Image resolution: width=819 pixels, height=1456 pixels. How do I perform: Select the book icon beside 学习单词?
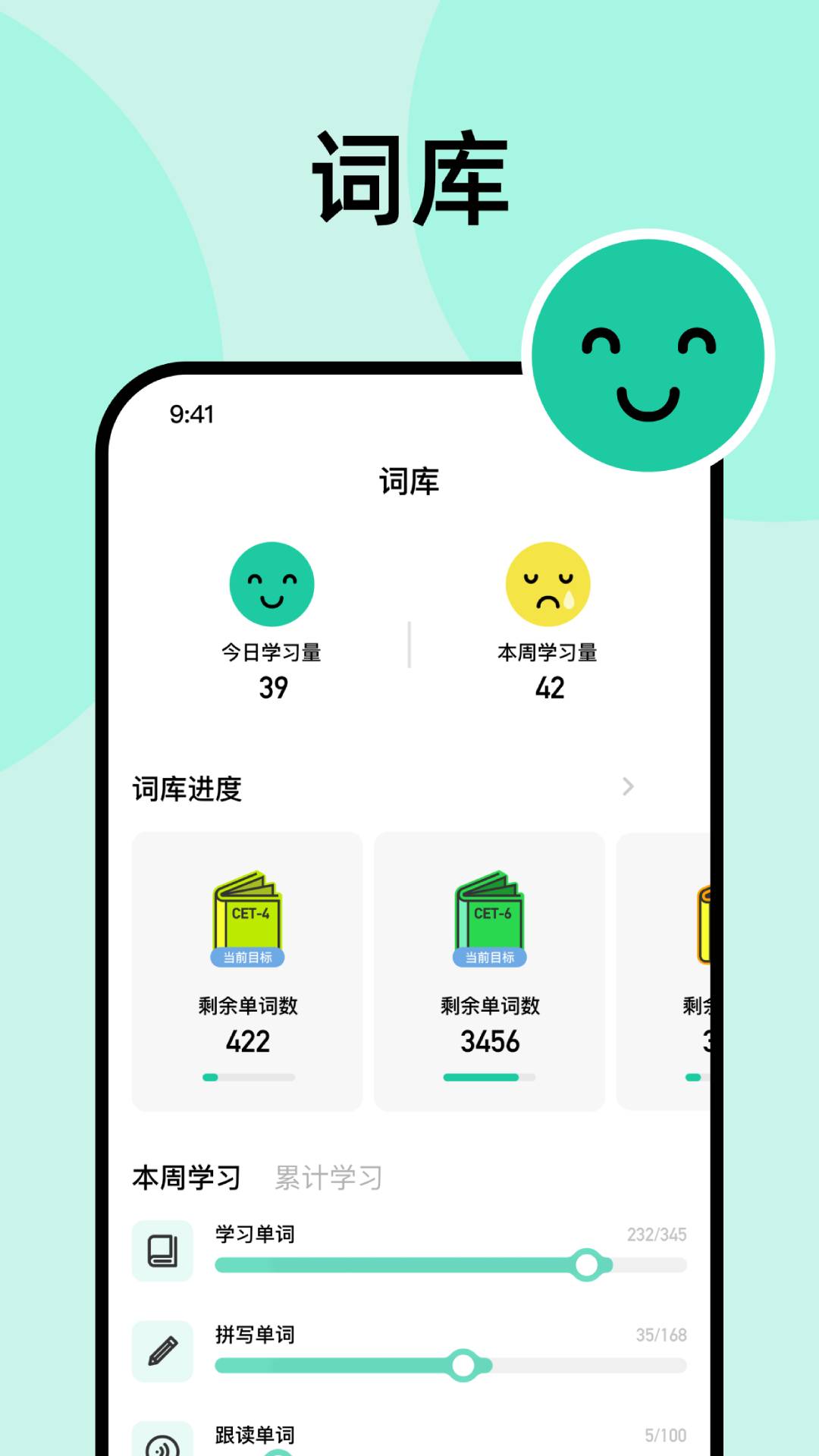(x=162, y=1256)
